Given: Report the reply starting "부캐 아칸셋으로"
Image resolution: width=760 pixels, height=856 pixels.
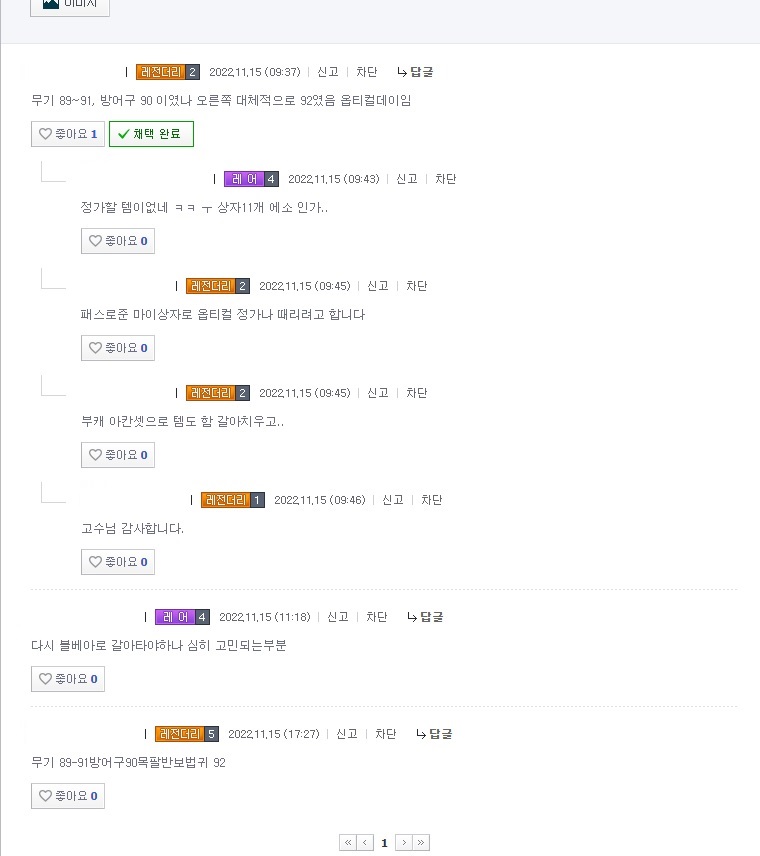Looking at the screenshot, I should coord(378,393).
